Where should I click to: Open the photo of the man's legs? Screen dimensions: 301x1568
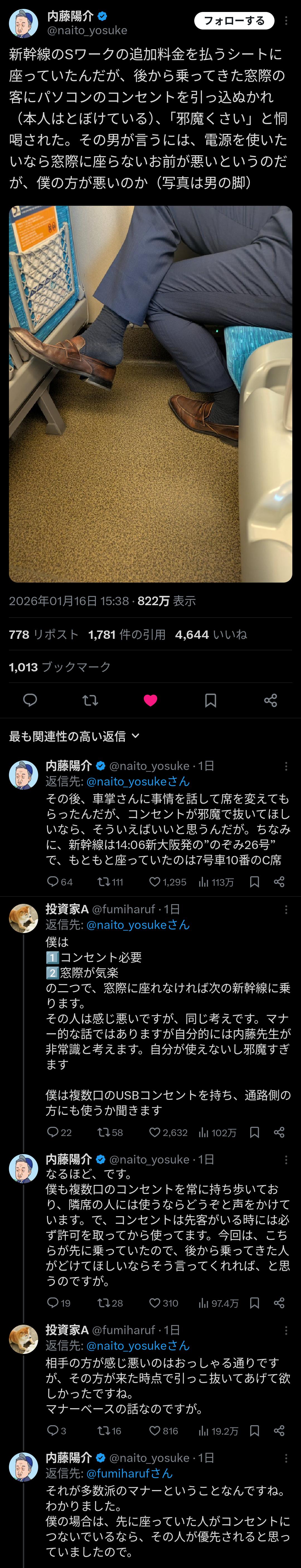point(151,394)
